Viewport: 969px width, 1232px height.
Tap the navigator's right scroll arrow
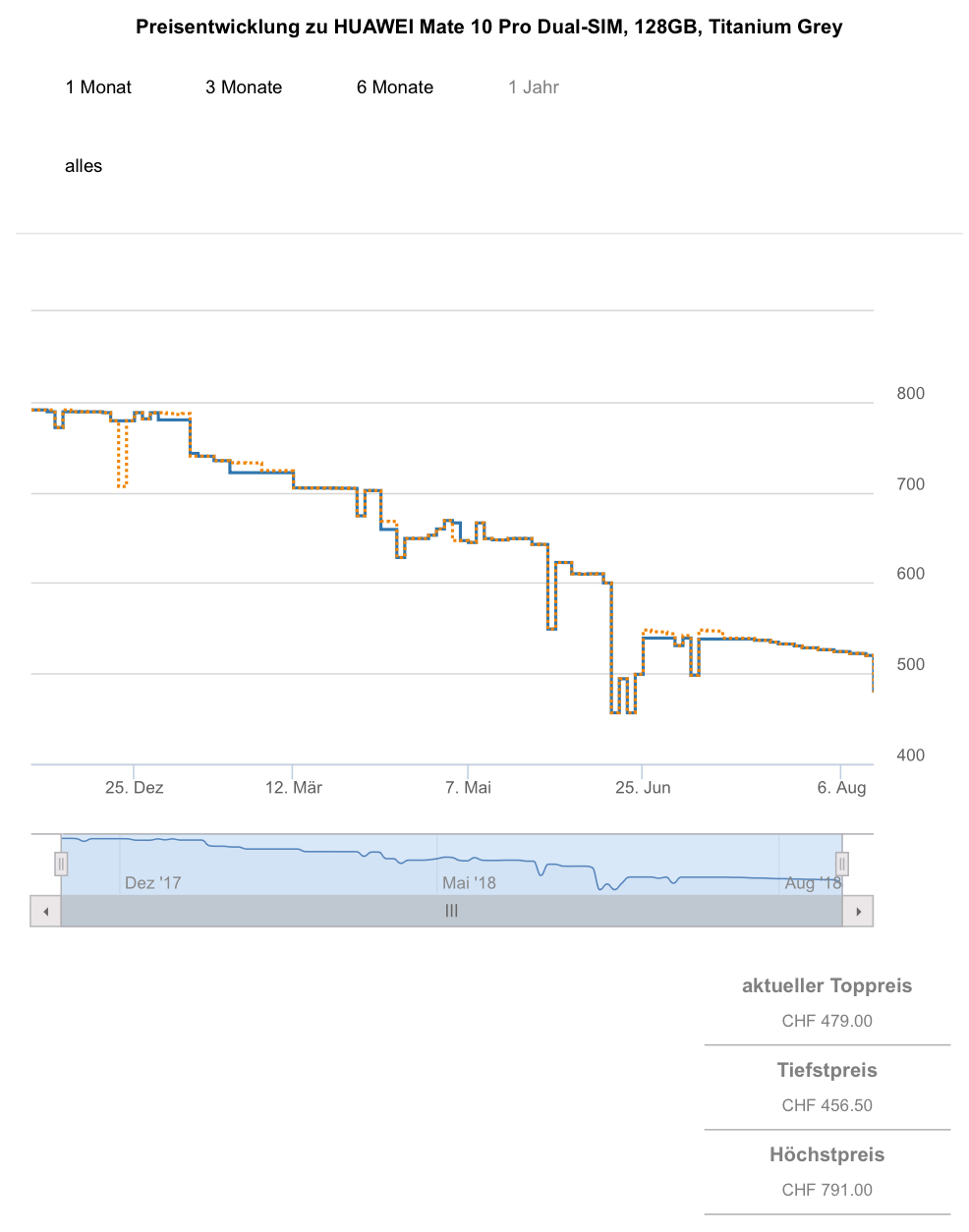click(859, 912)
